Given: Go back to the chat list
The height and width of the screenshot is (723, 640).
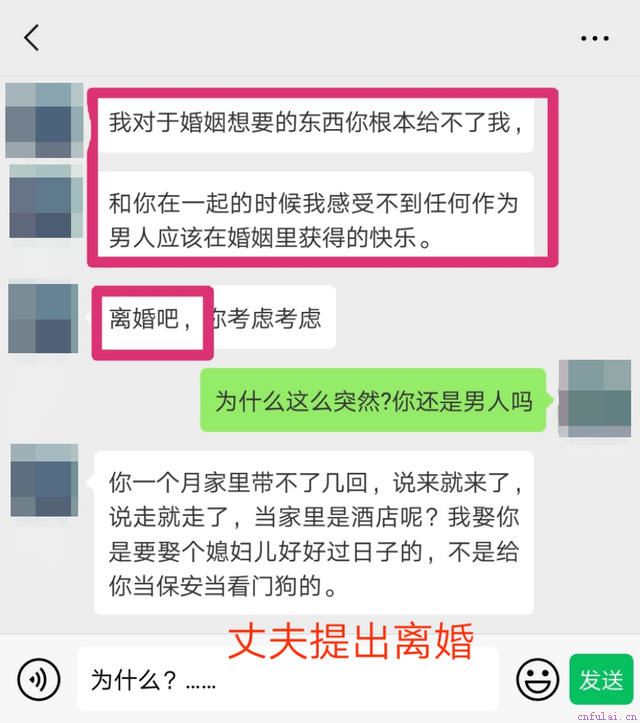Looking at the screenshot, I should pos(32,38).
